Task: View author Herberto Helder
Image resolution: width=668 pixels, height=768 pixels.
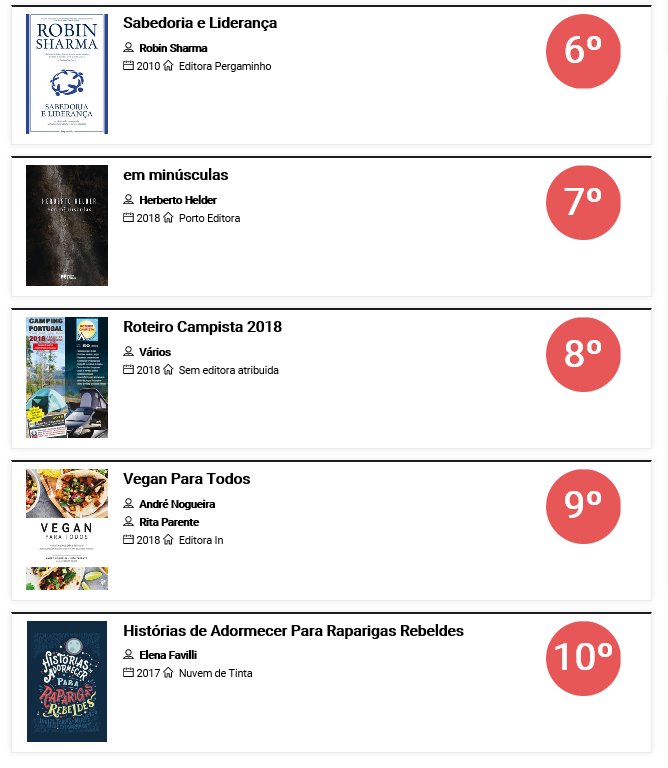Action: (177, 200)
